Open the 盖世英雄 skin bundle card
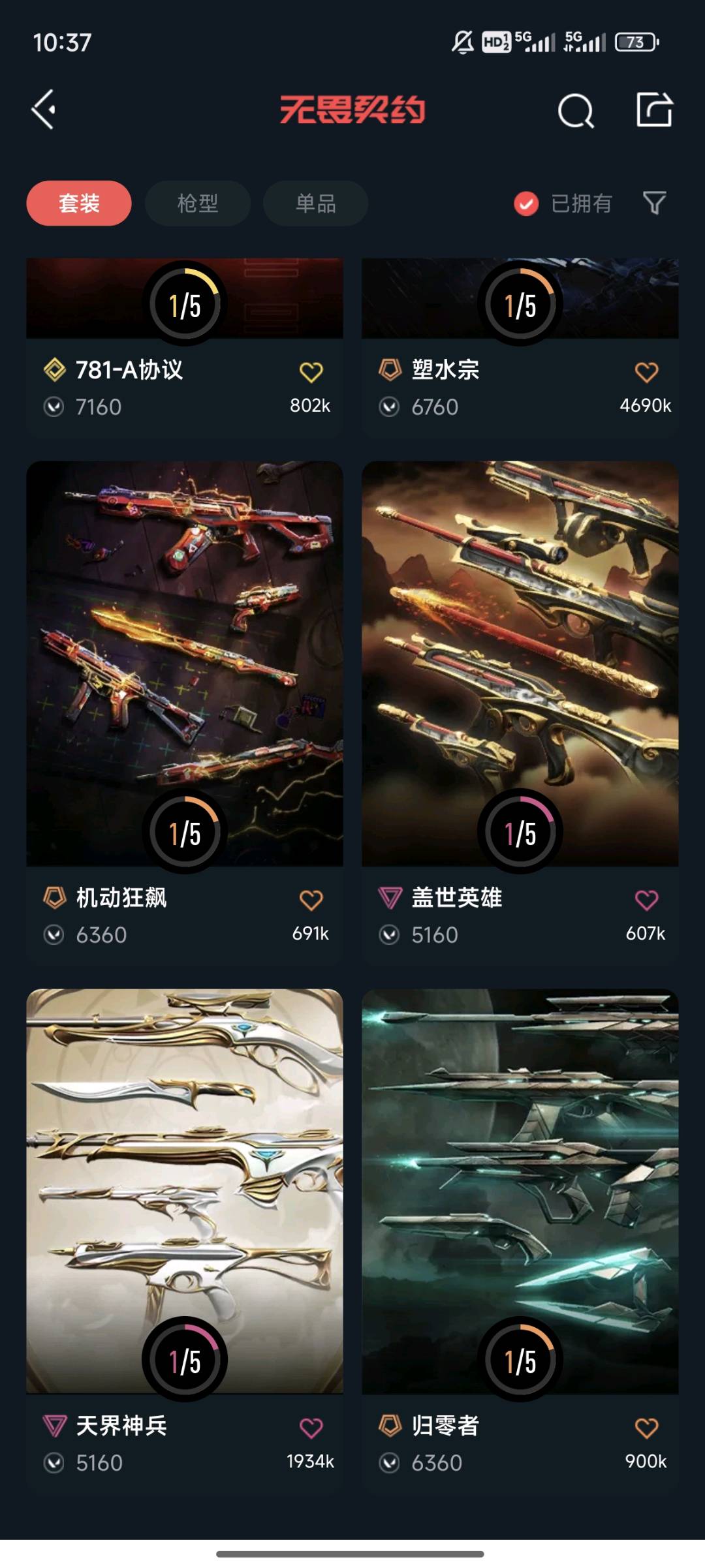This screenshot has height=1568, width=705. click(x=520, y=713)
